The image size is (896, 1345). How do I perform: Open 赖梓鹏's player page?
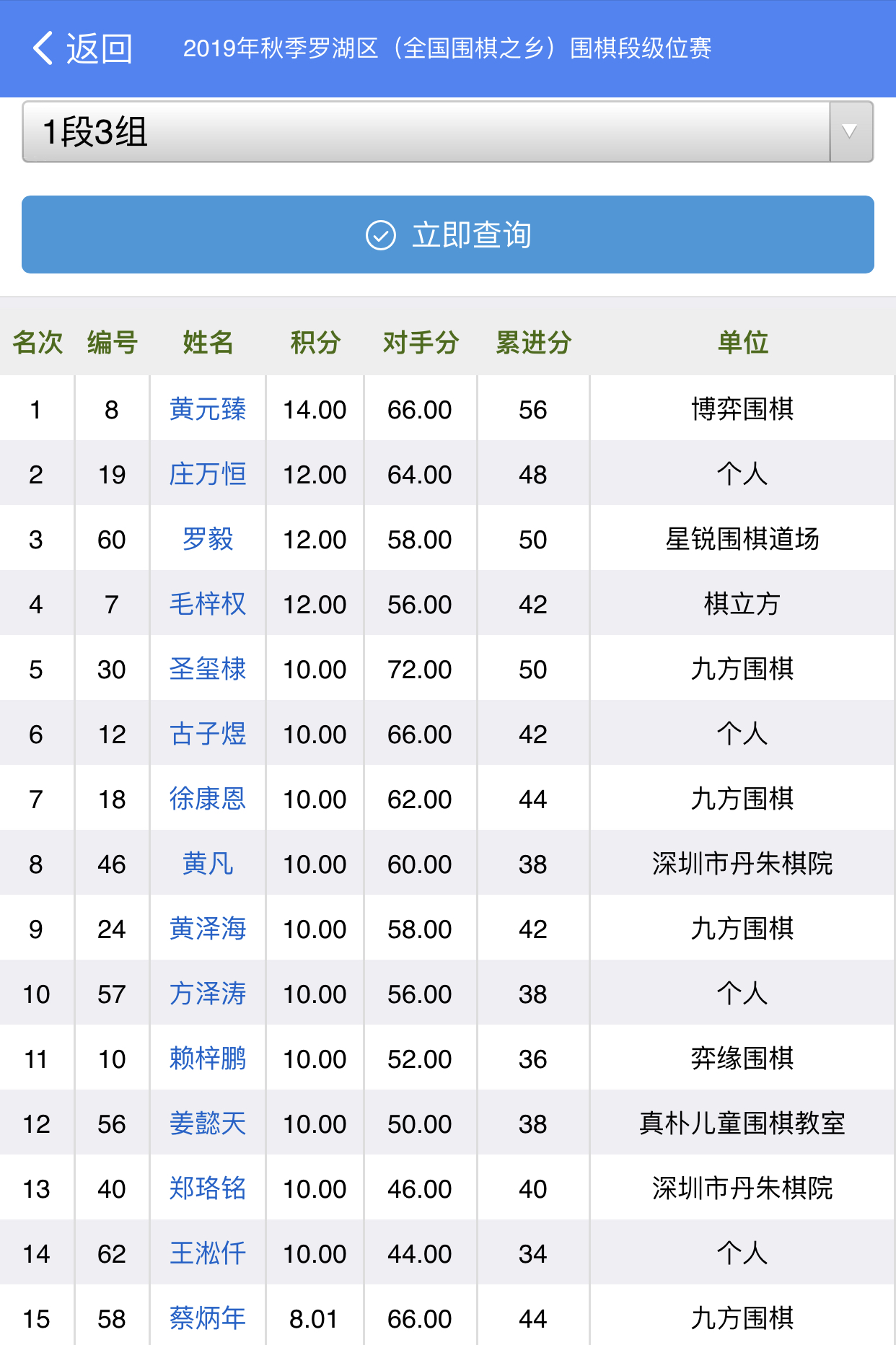point(208,1059)
